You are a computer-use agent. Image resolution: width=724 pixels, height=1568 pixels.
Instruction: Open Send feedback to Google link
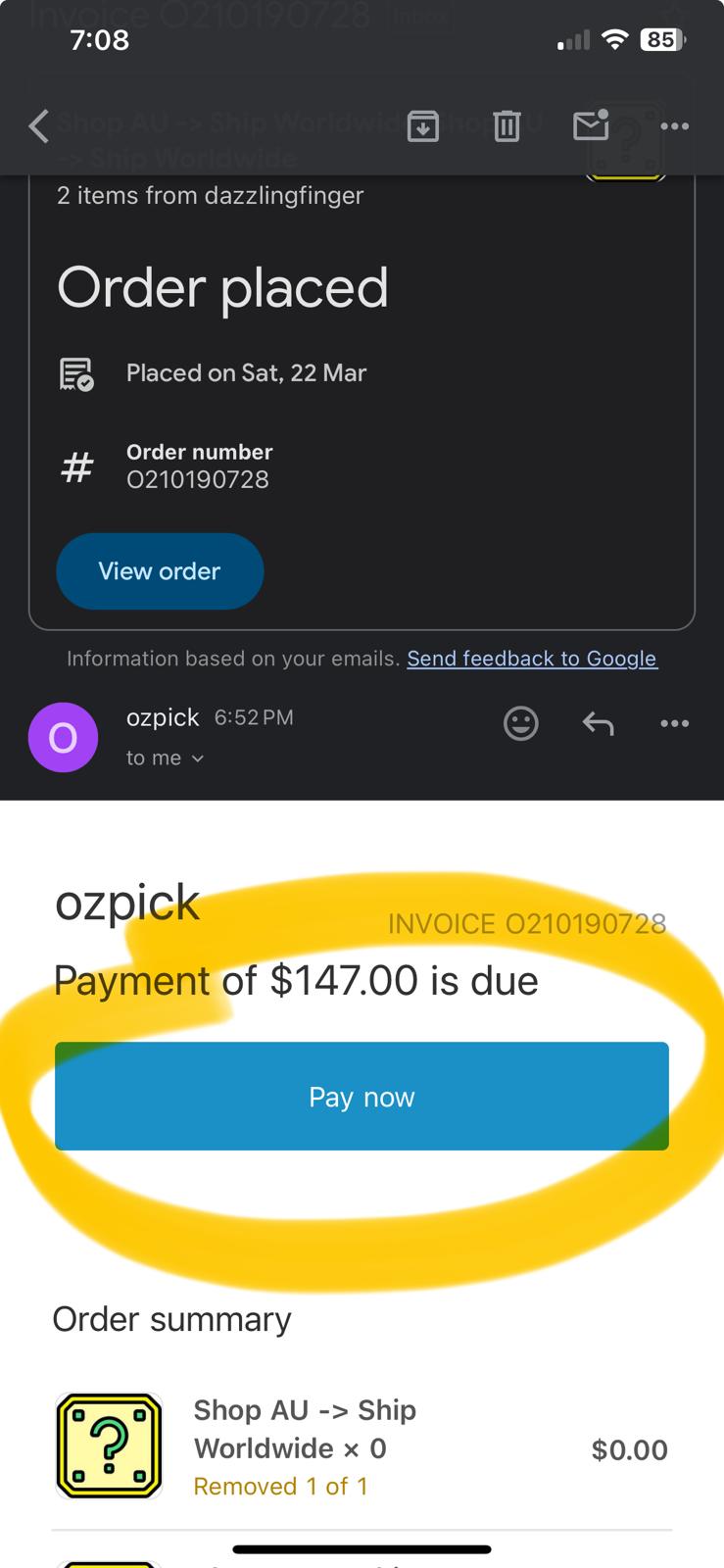pyautogui.click(x=532, y=659)
